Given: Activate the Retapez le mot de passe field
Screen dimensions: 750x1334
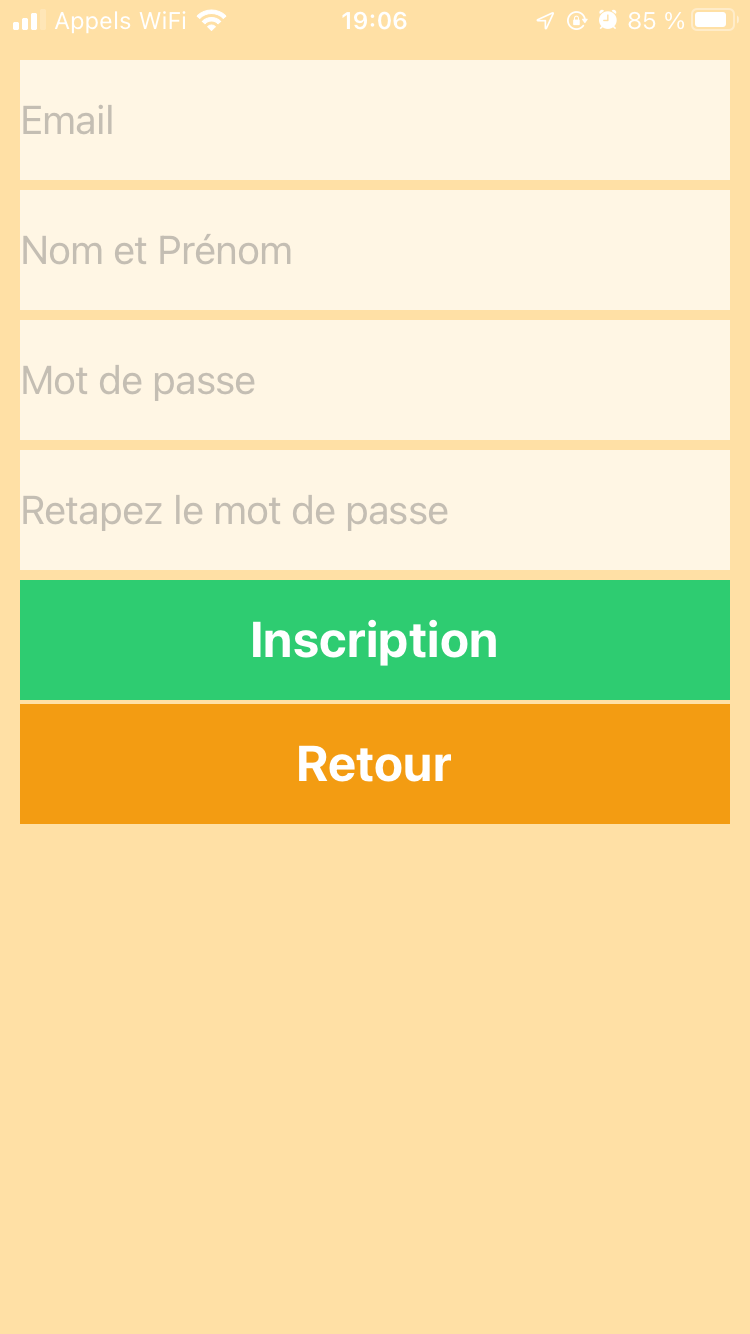Looking at the screenshot, I should click(375, 510).
